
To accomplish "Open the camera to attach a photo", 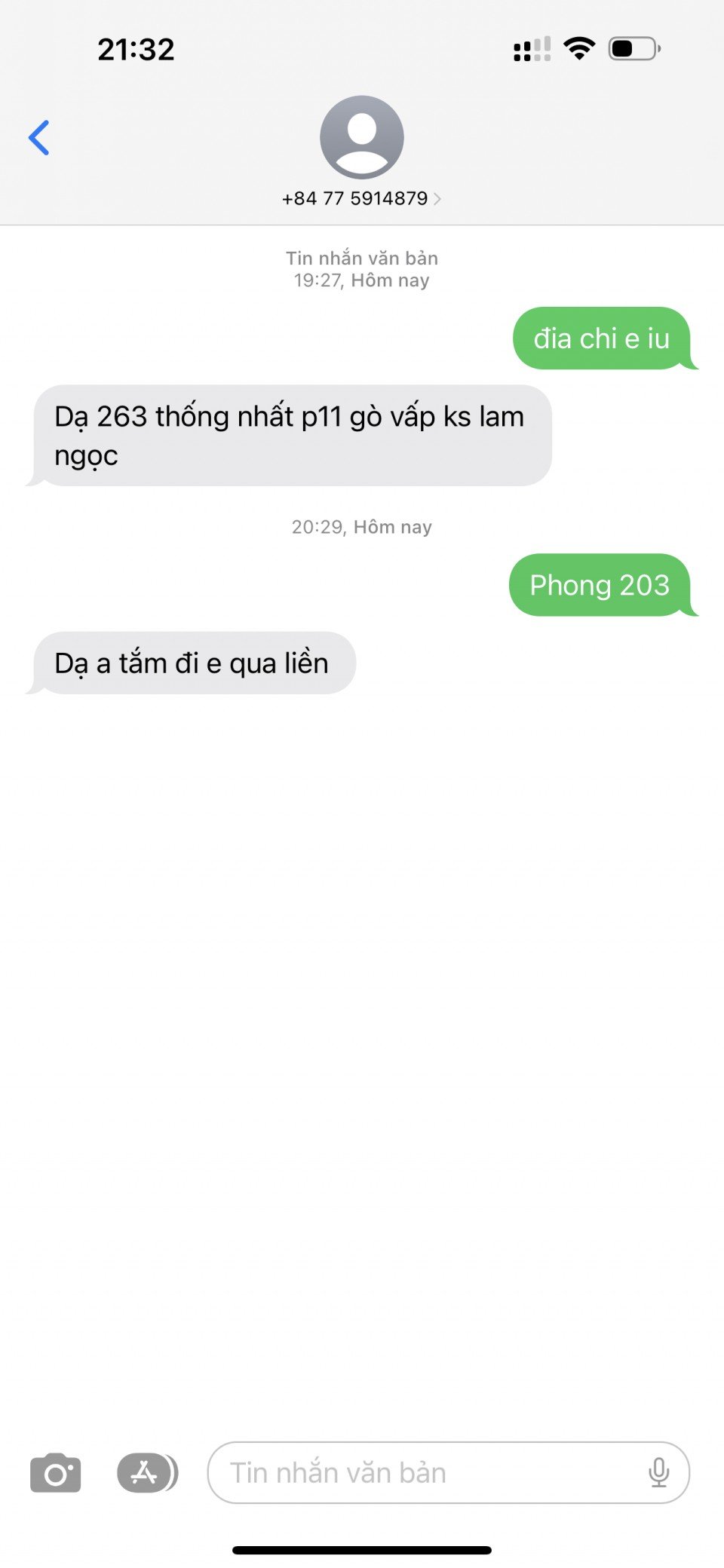I will pyautogui.click(x=55, y=1472).
